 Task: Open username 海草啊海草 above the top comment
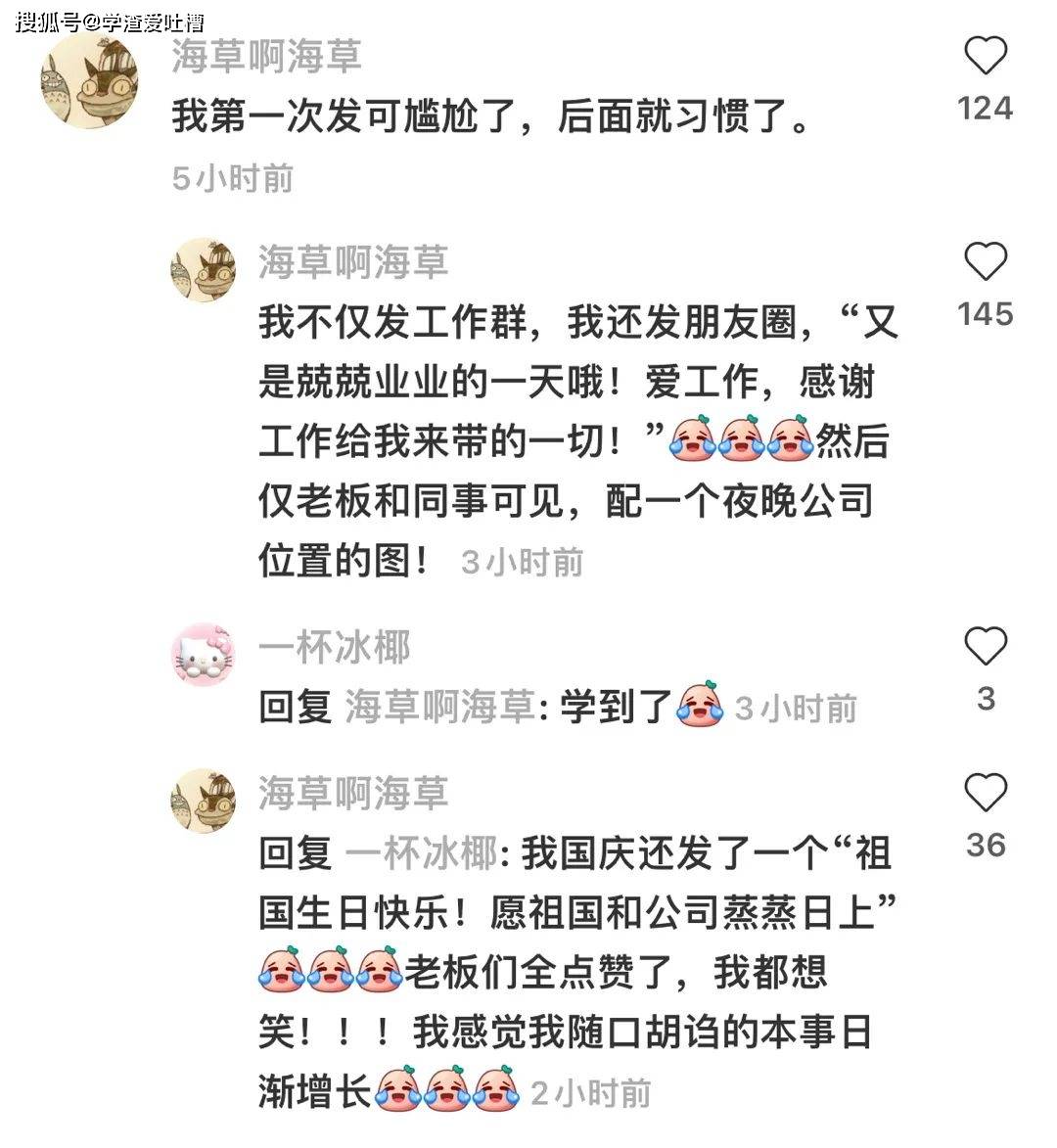point(266,56)
